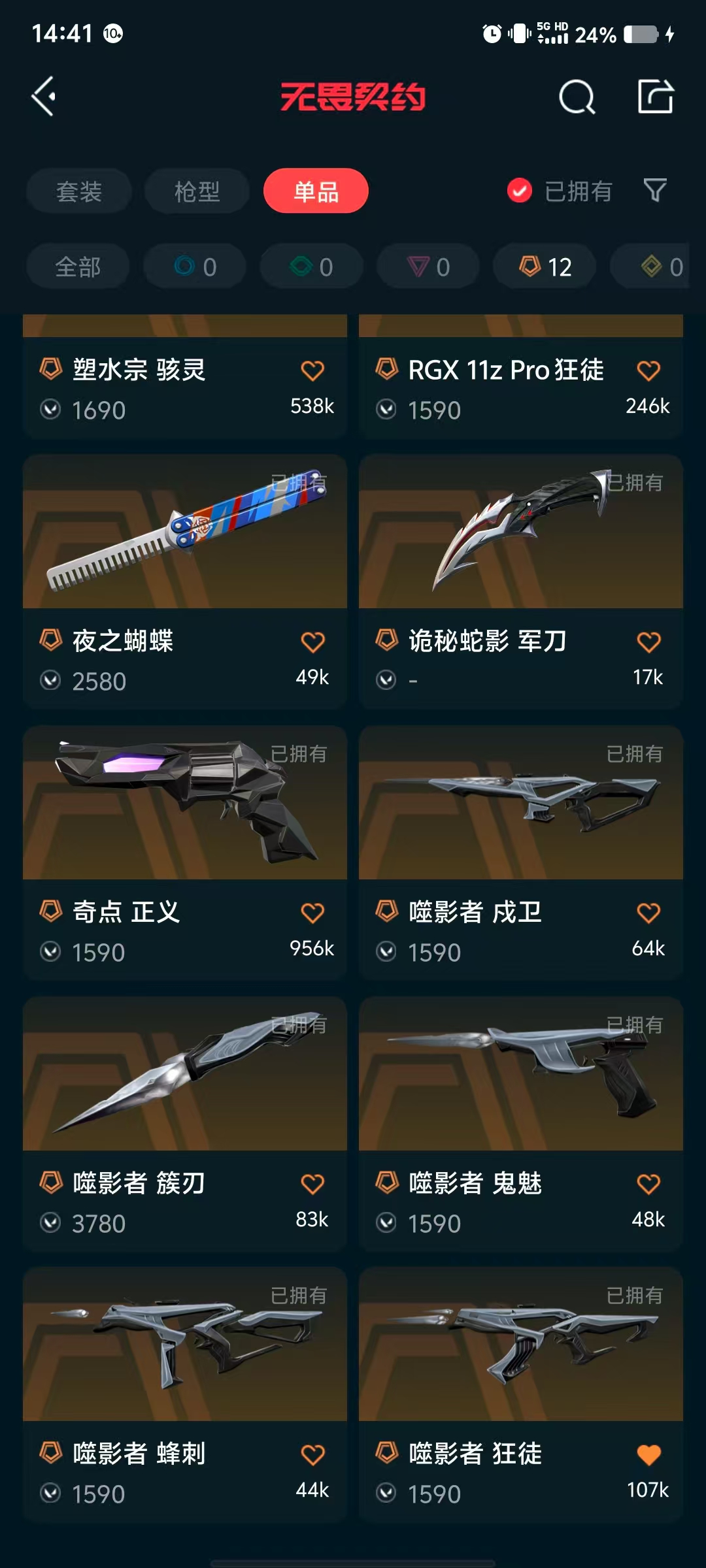
Task: Open the 诡秘蛇影 军刀 card
Action: [x=521, y=581]
